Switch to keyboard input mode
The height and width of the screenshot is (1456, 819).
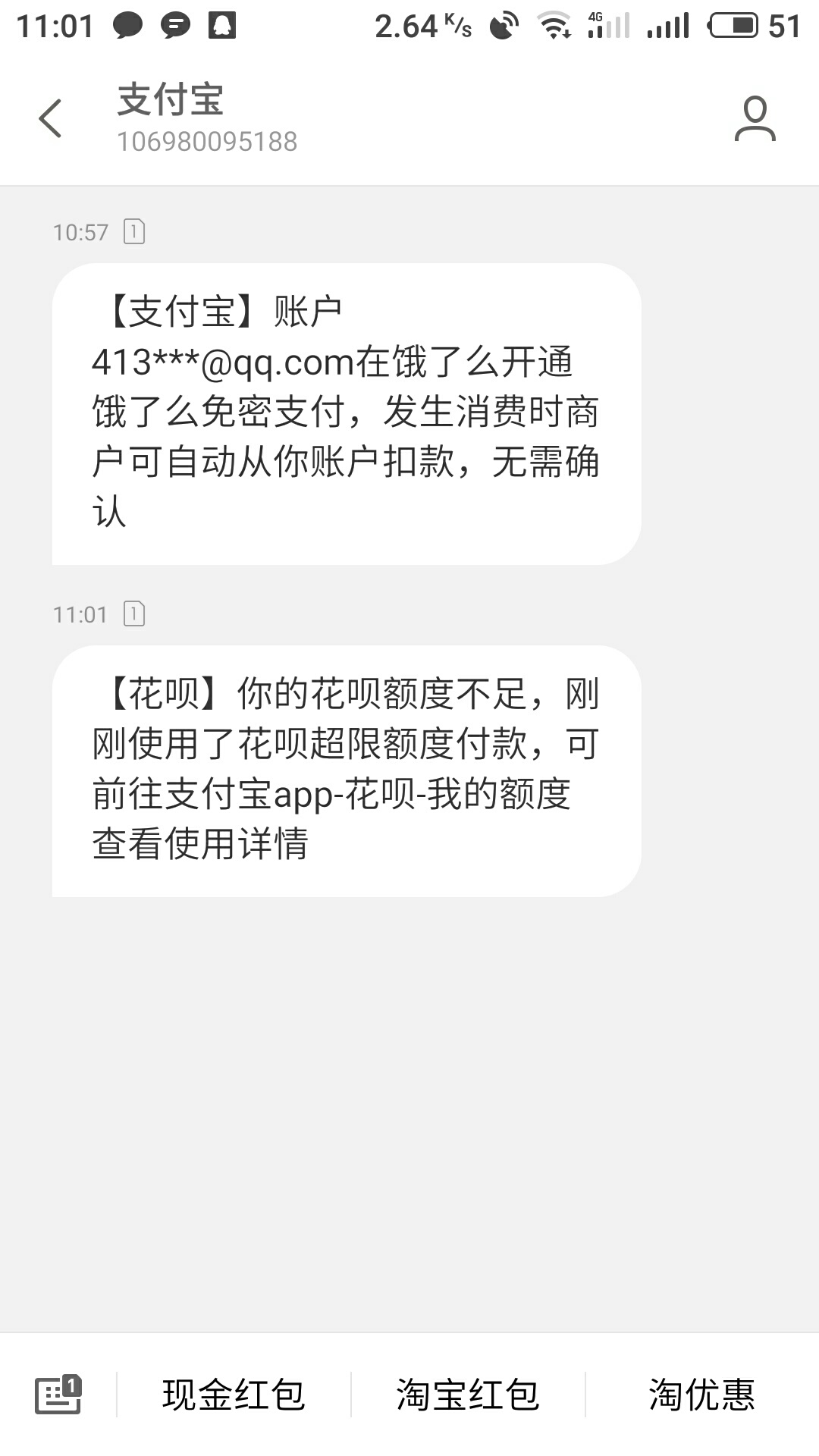pos(58,1394)
